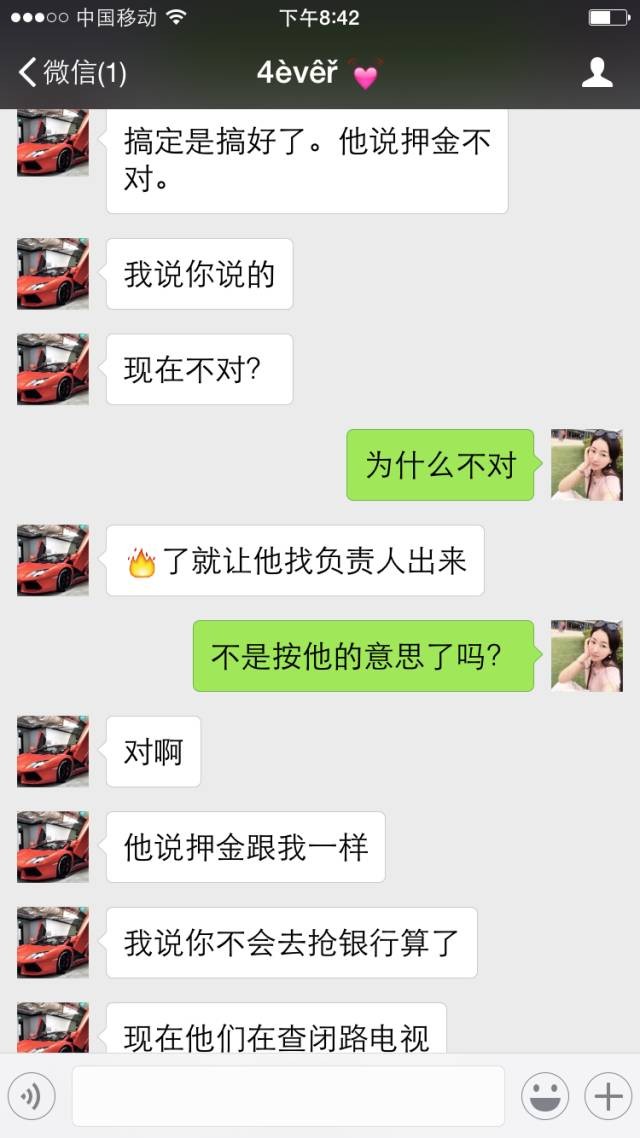
Task: View avatar beside the 现在不对? message
Action: [53, 369]
